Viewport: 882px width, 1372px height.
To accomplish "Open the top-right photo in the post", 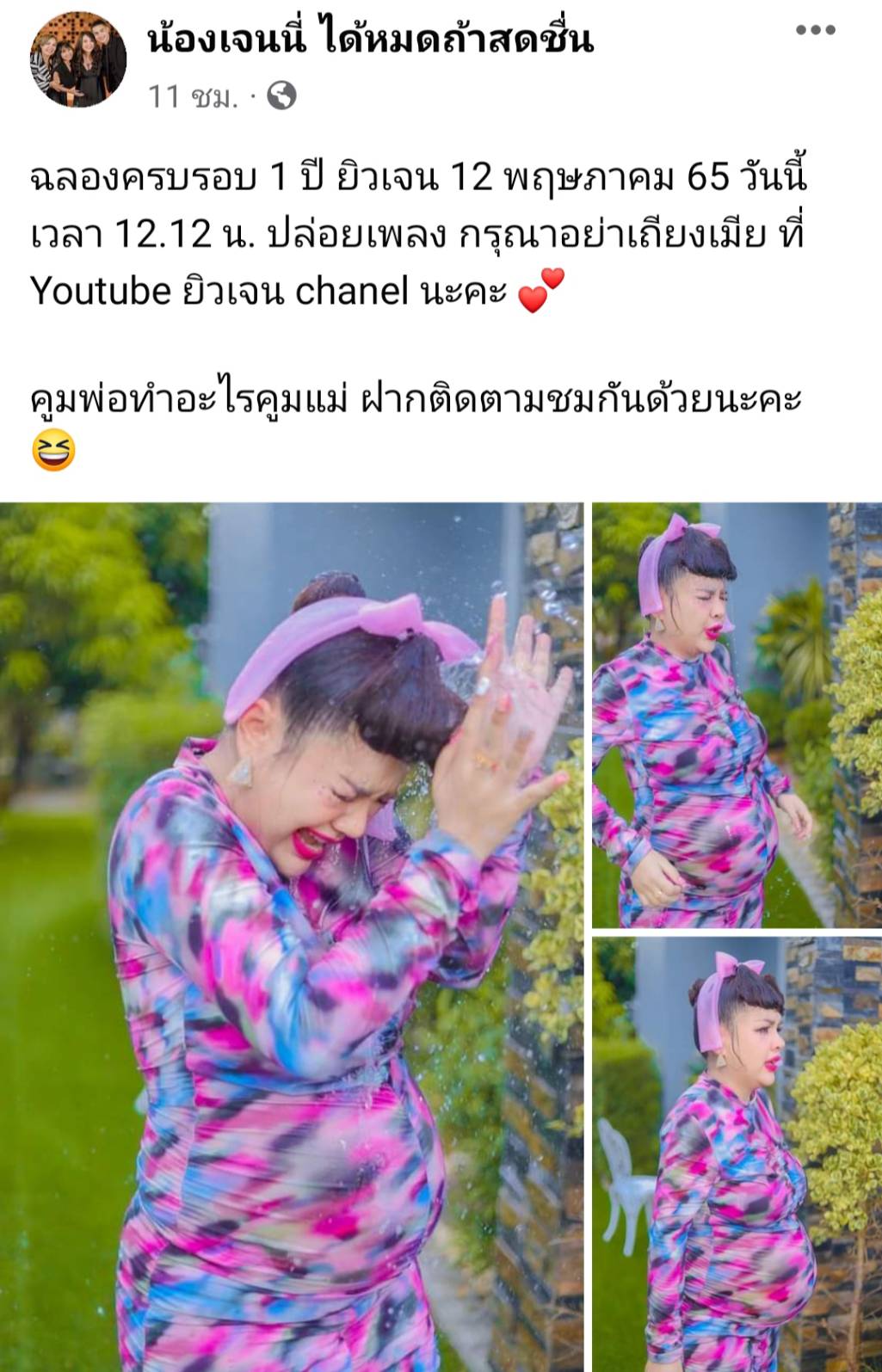I will click(x=737, y=715).
